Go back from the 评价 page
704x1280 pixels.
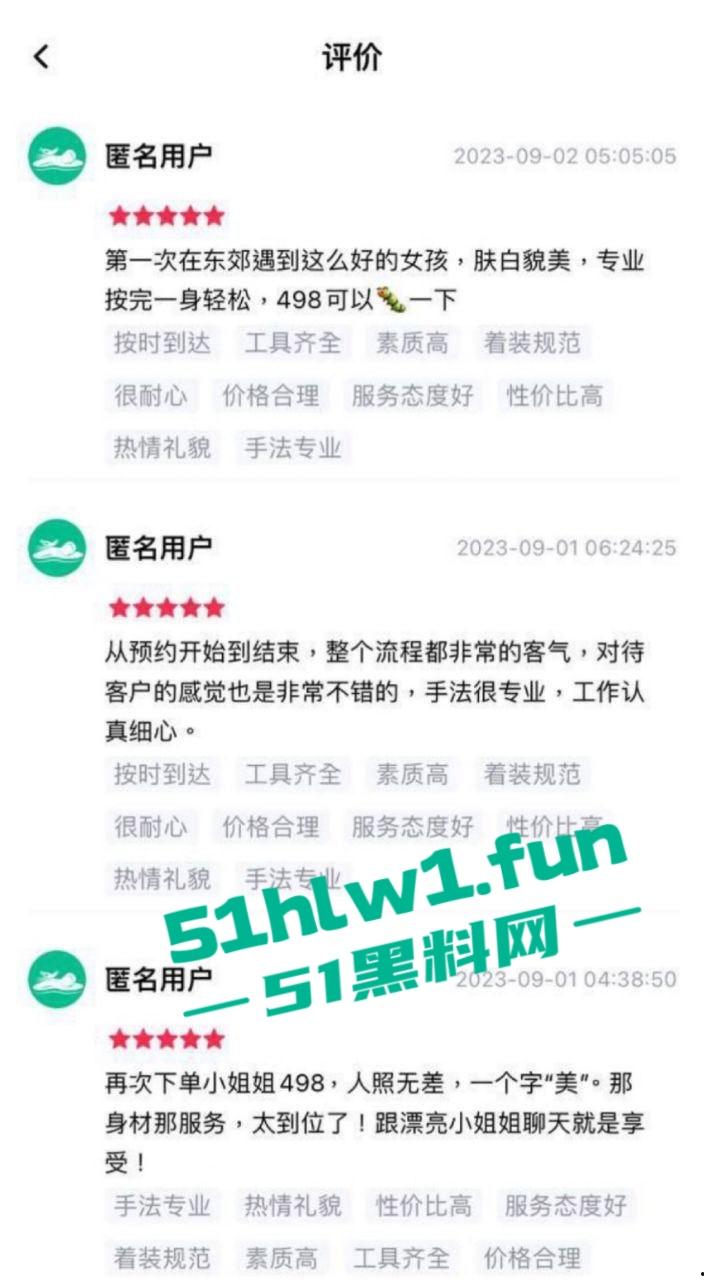(41, 57)
